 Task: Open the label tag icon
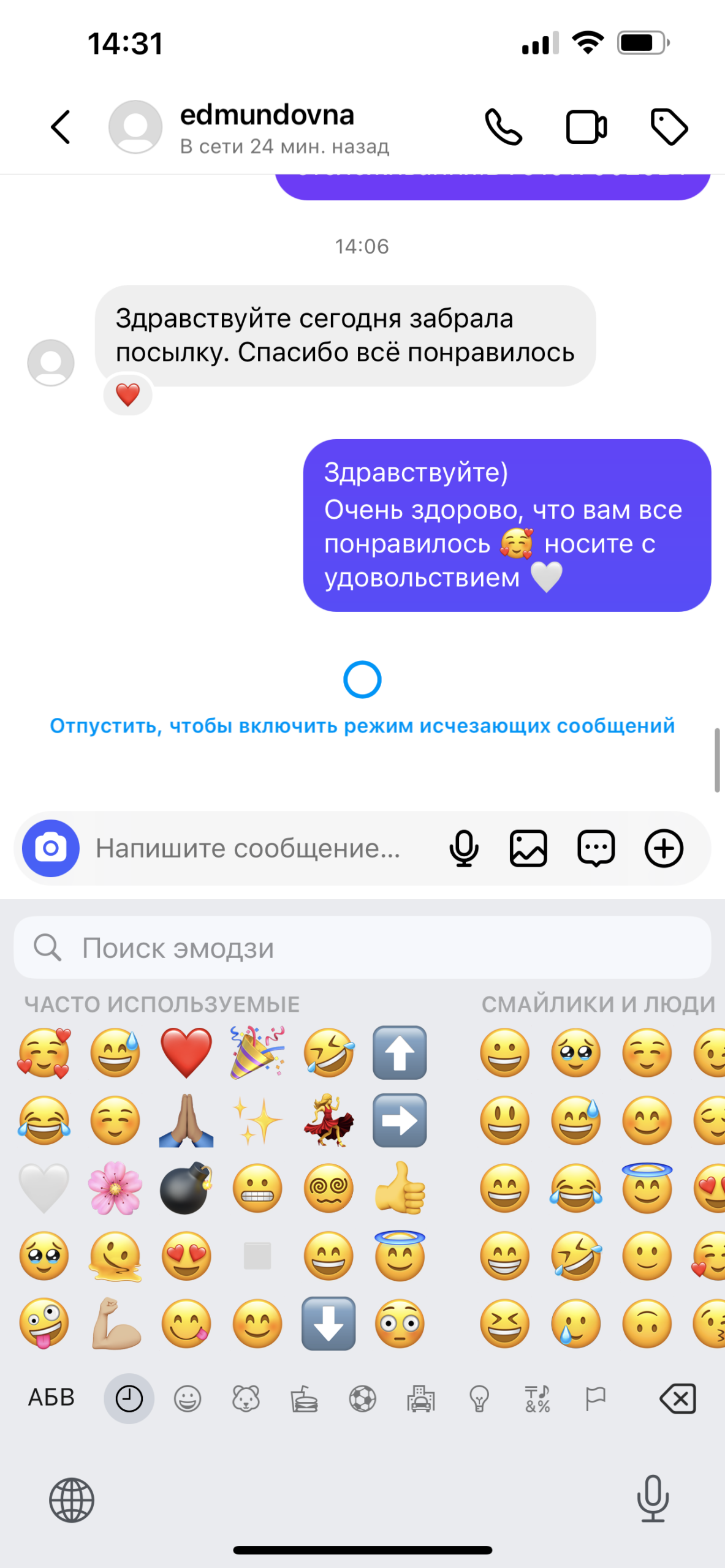tap(669, 127)
